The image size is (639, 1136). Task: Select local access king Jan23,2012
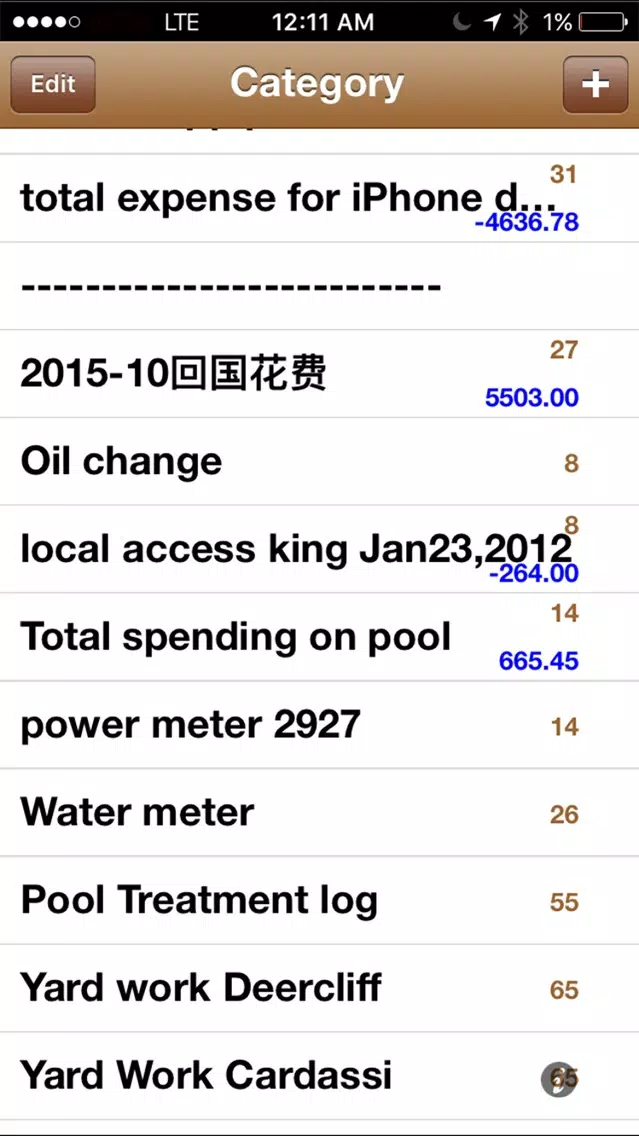(320, 549)
